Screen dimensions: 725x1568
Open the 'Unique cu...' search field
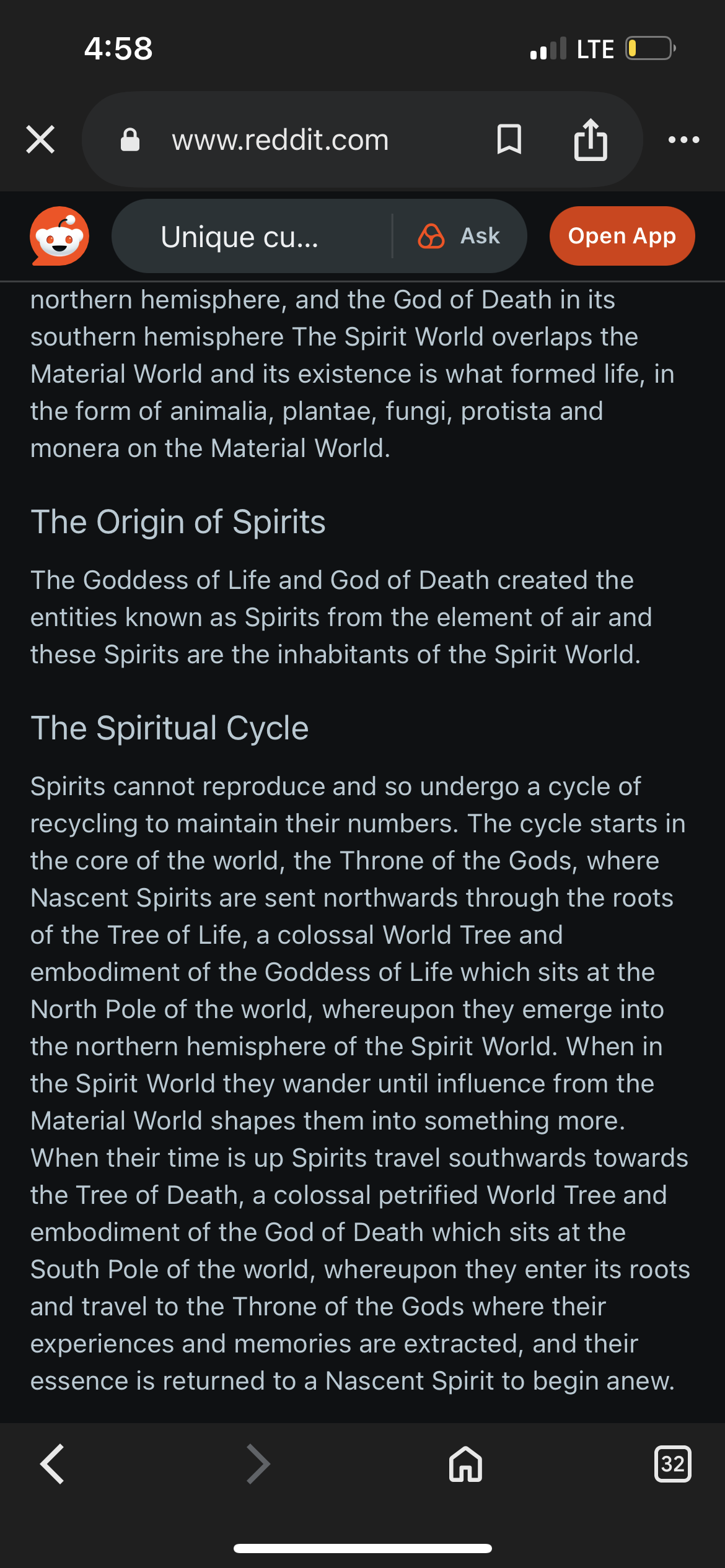coord(248,237)
